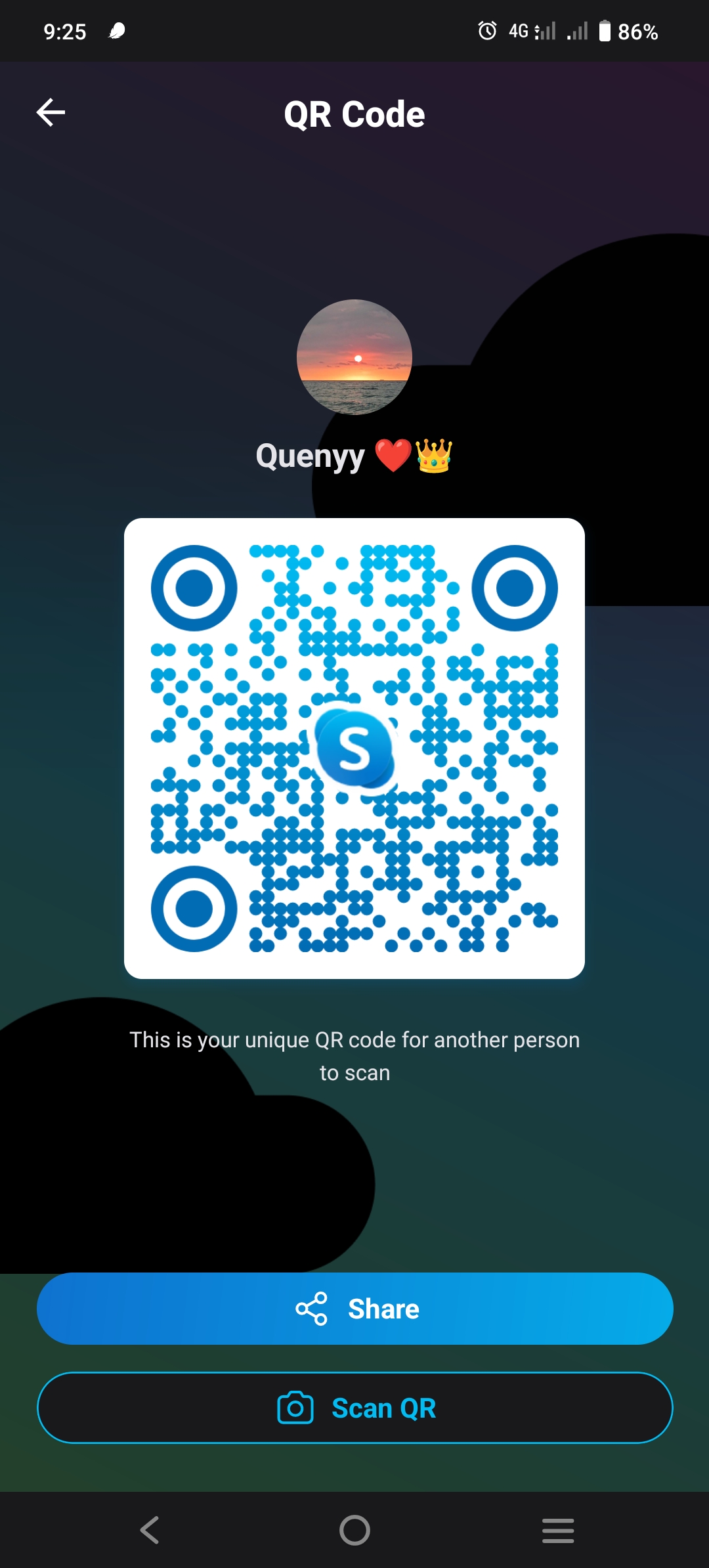This screenshot has height=1568, width=709.
Task: Open the Scan QR camera
Action: 354,1408
